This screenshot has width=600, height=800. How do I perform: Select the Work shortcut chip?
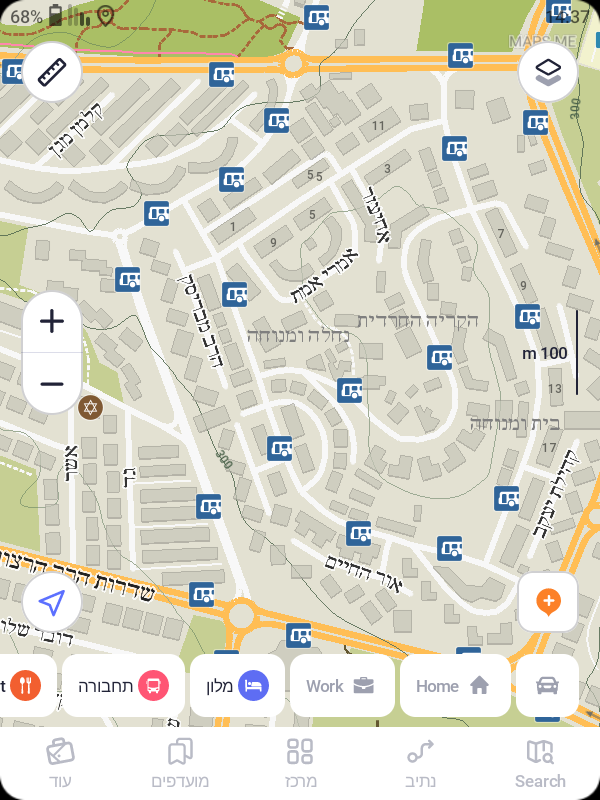[x=341, y=686]
